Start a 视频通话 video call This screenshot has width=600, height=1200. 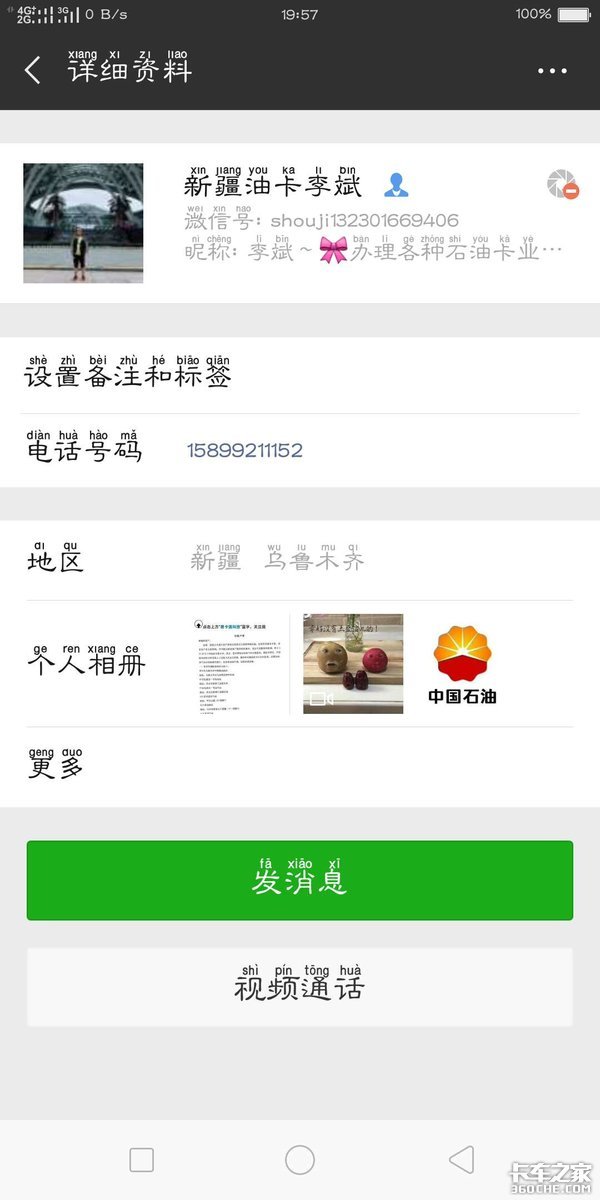(x=300, y=987)
